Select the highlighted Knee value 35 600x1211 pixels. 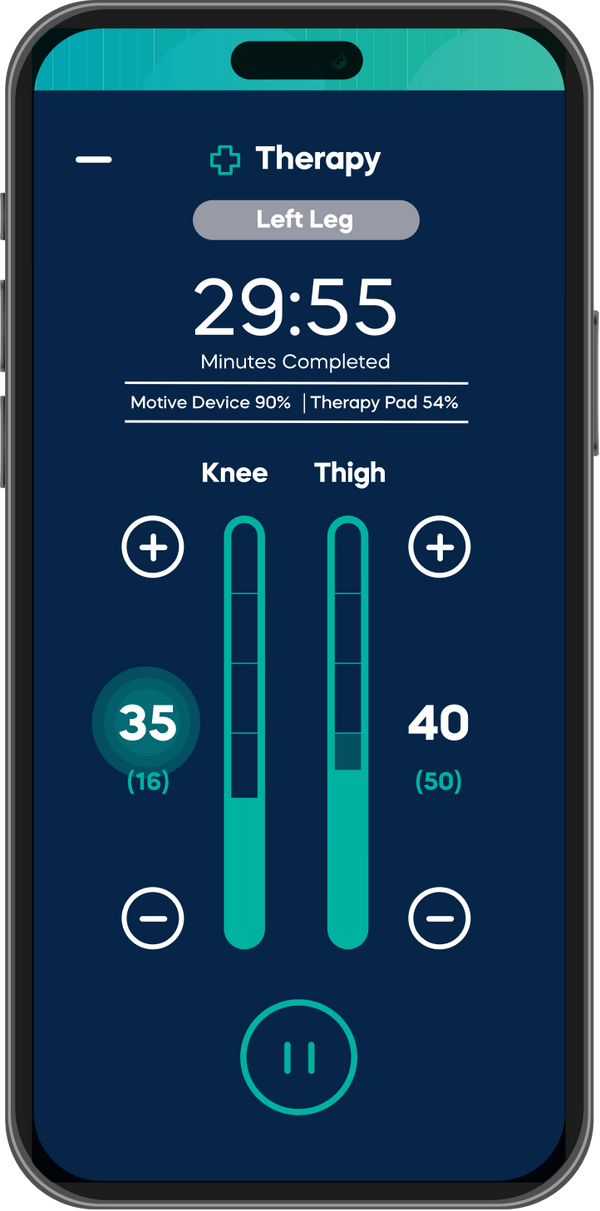point(147,723)
